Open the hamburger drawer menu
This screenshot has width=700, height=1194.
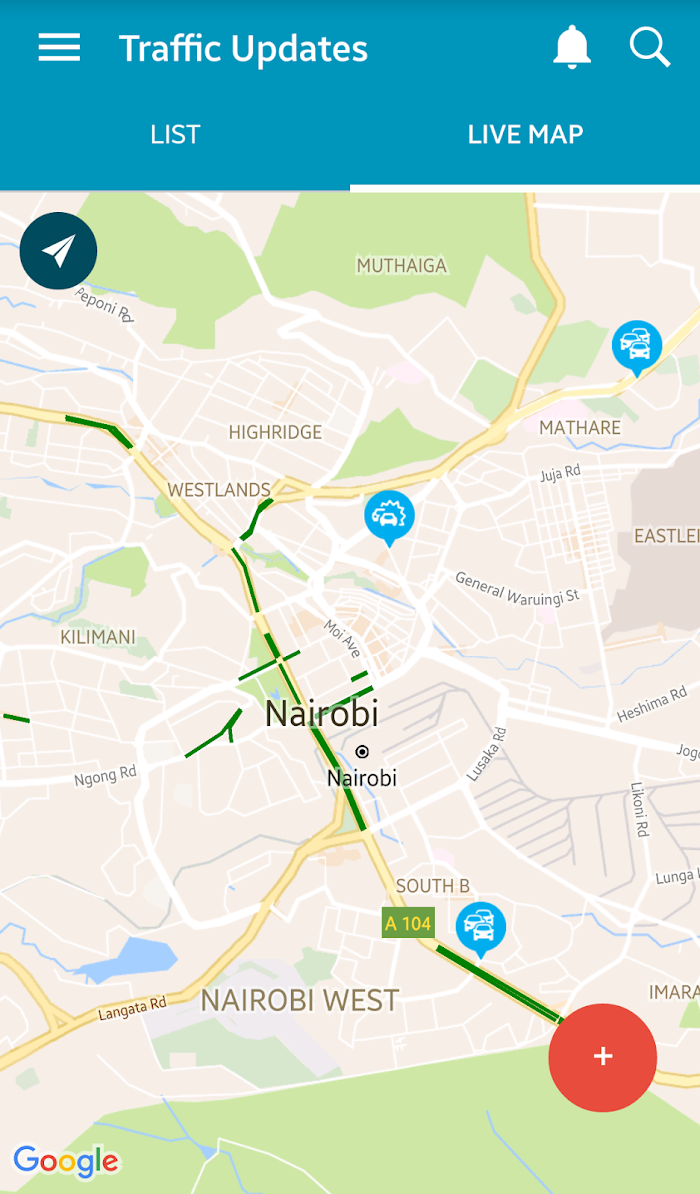tap(59, 48)
